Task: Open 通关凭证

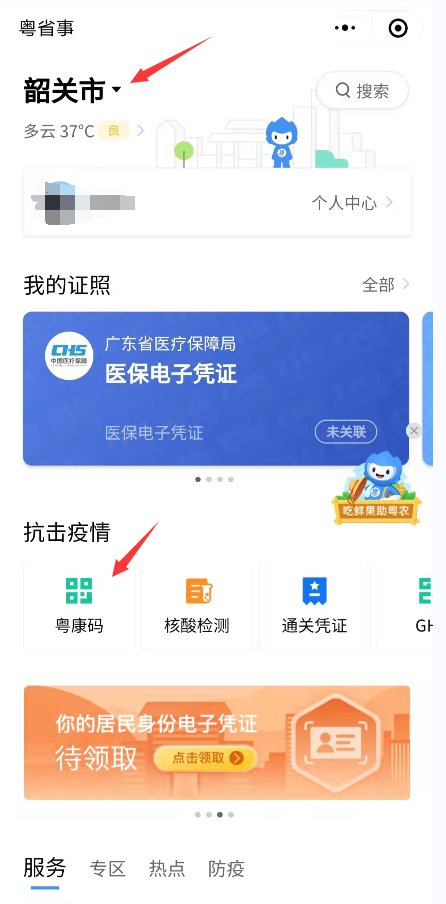Action: [x=314, y=605]
